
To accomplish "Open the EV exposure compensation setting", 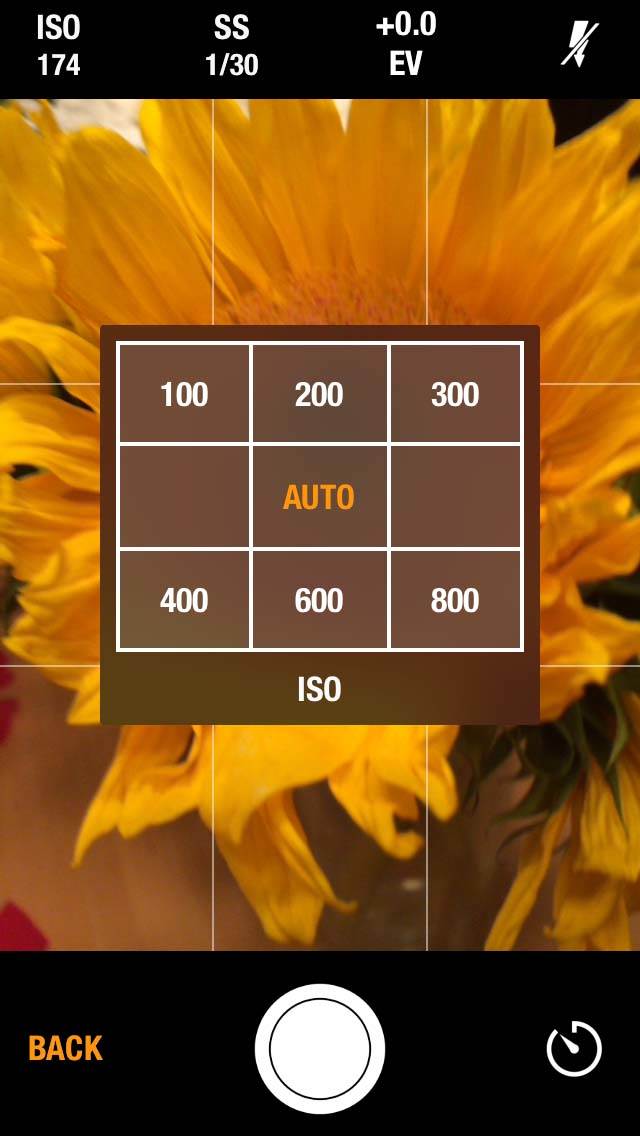I will click(x=406, y=45).
